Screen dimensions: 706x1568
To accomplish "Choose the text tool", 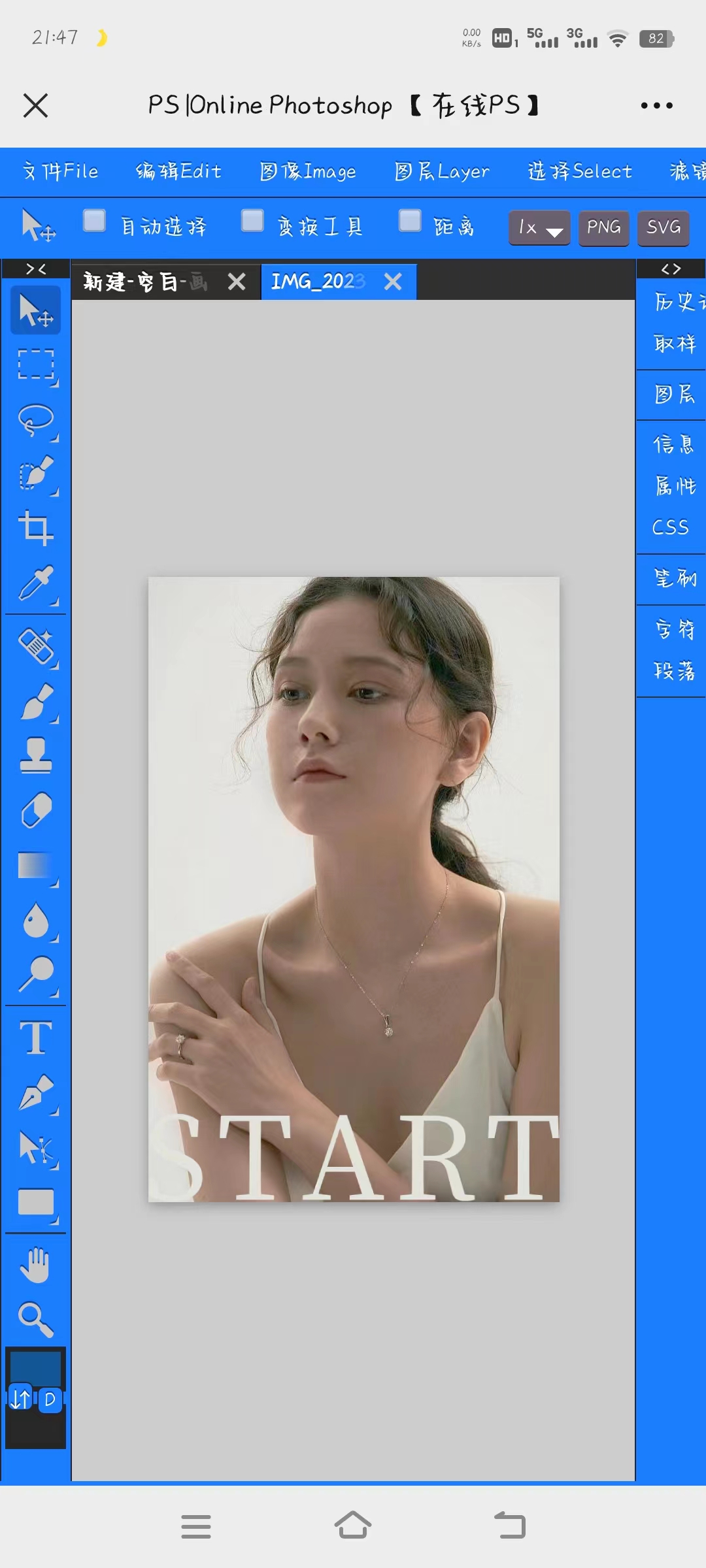I will (36, 1037).
